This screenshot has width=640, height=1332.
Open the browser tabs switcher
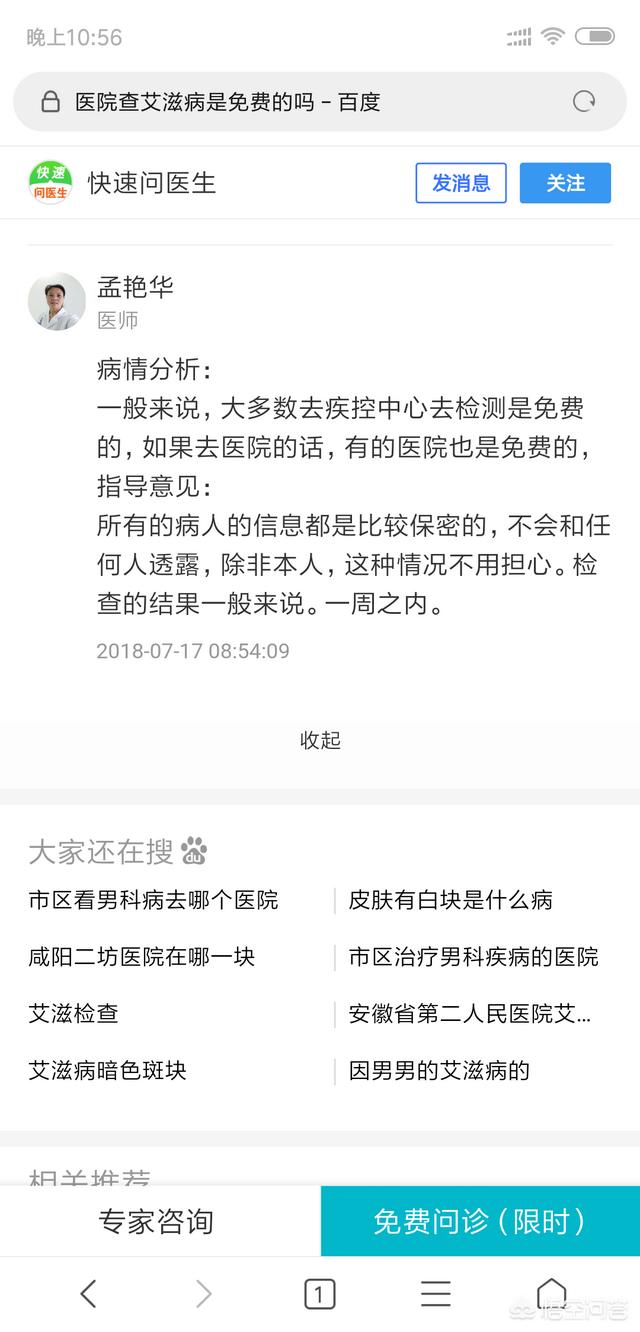[319, 1294]
